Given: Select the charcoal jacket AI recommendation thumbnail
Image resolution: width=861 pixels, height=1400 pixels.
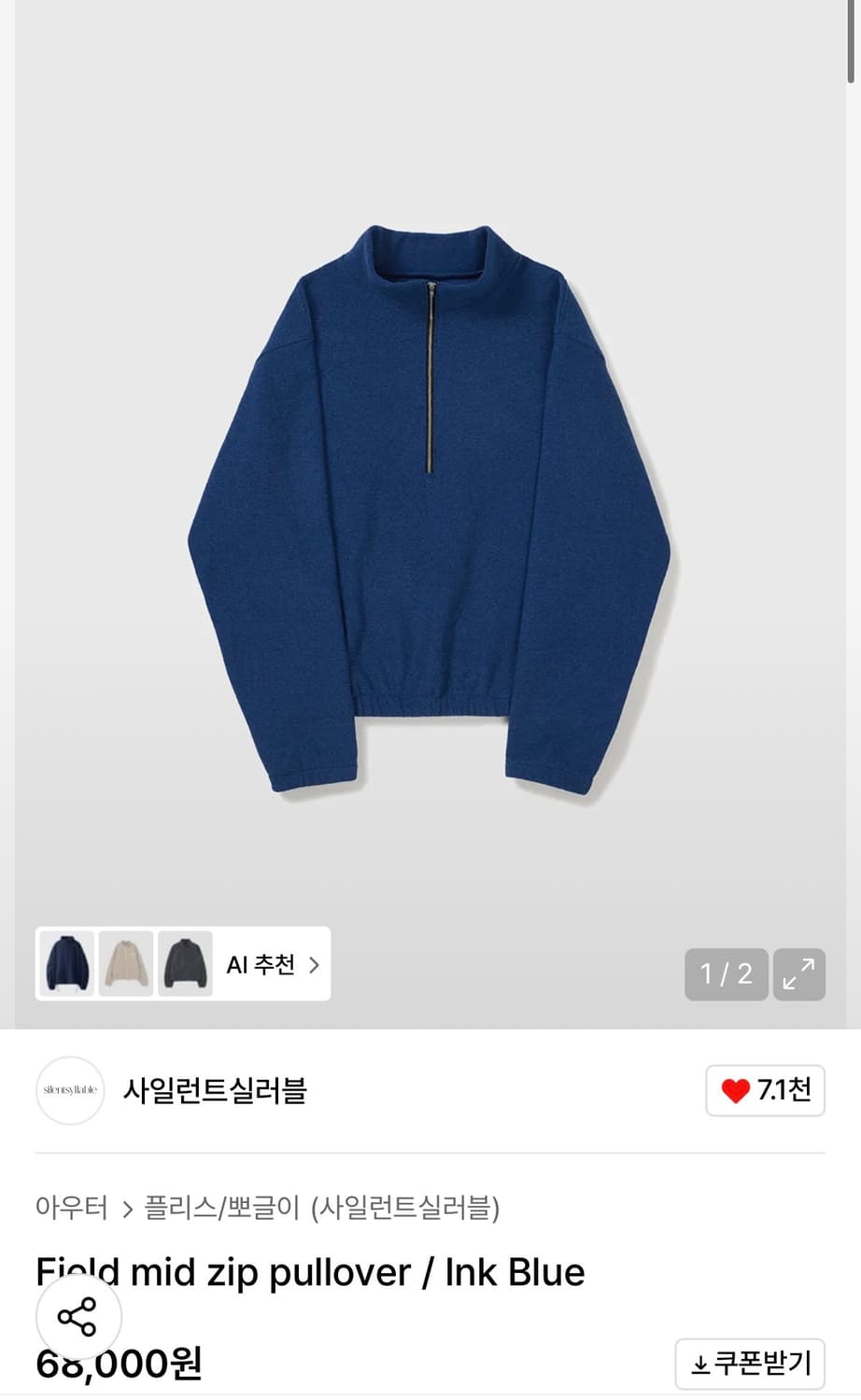Looking at the screenshot, I should [185, 965].
